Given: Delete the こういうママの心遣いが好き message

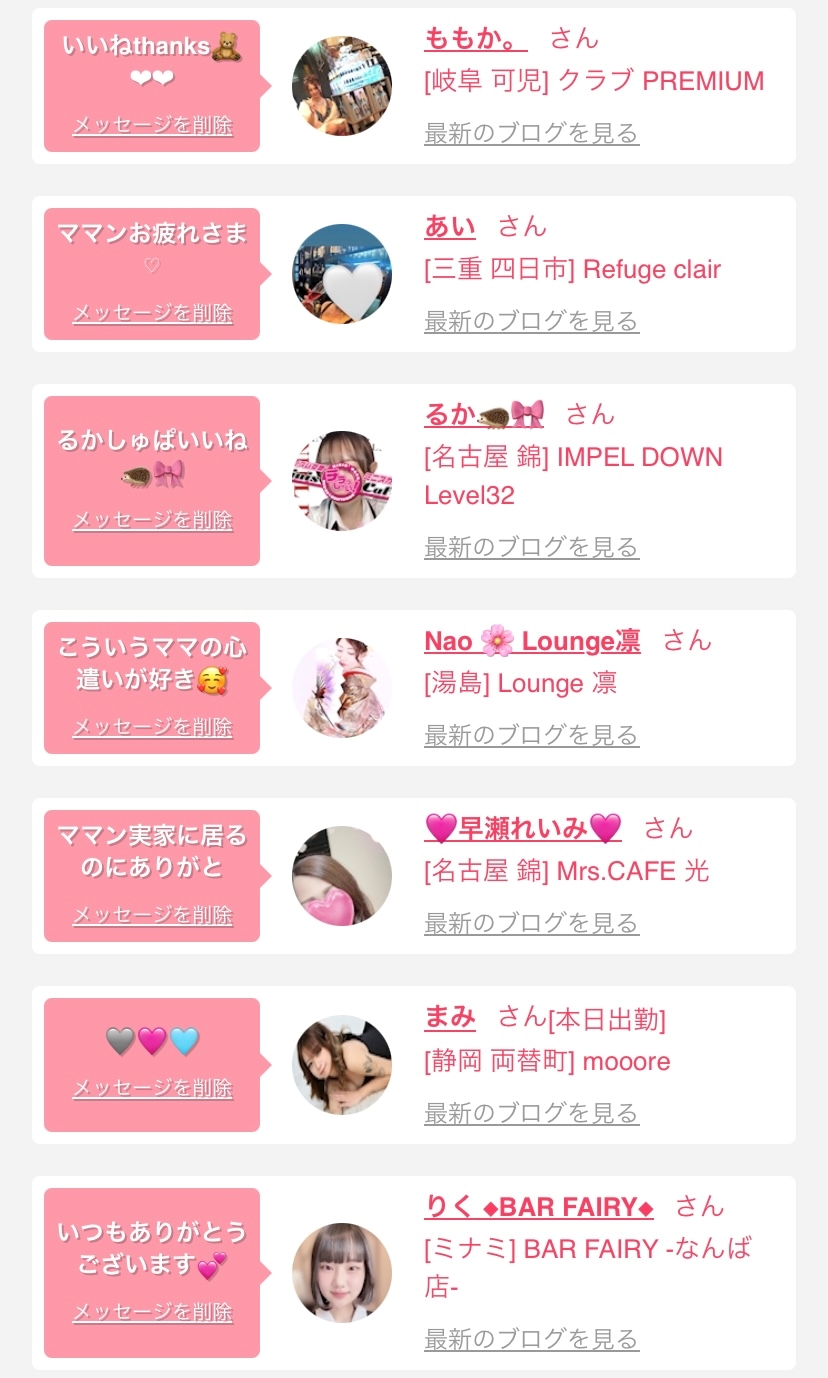Looking at the screenshot, I should (x=152, y=728).
